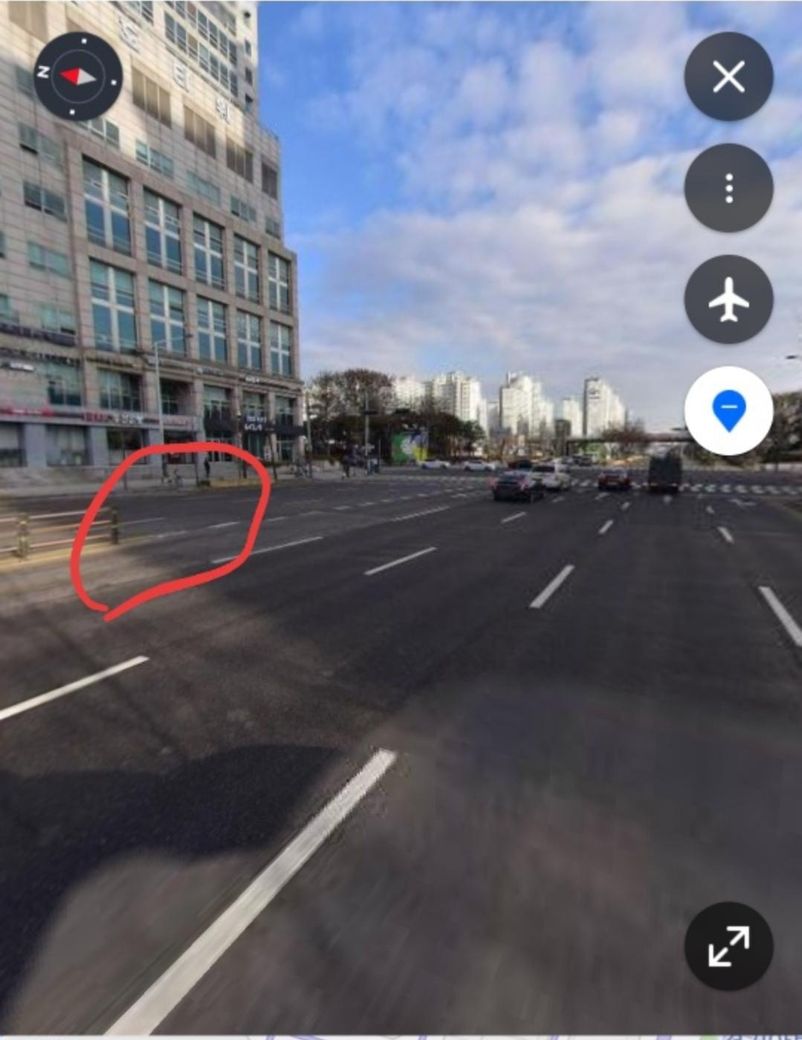
Task: Expand the panorama to full screen
Action: coord(728,946)
